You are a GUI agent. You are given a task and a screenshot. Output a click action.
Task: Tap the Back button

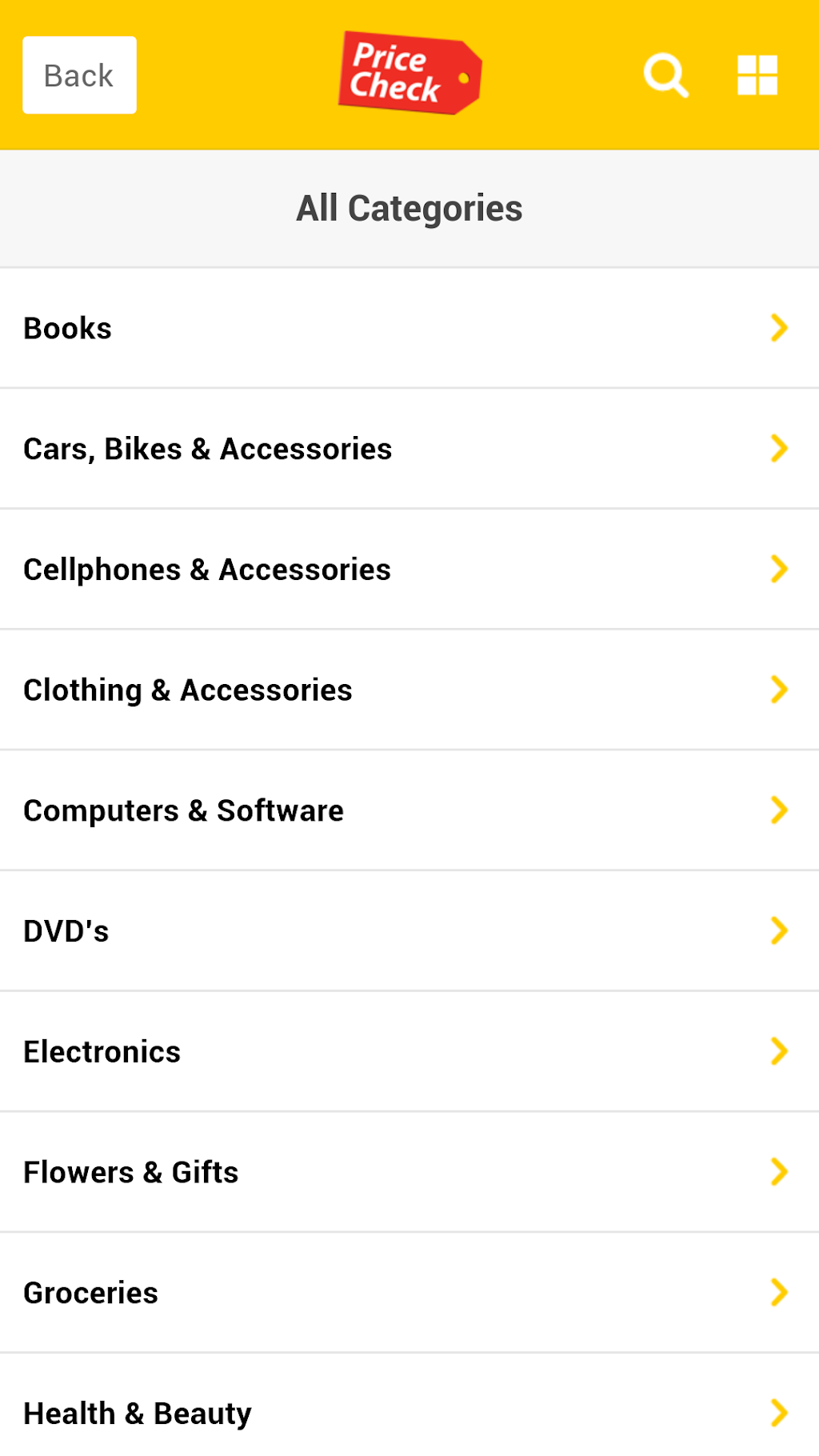pos(79,75)
